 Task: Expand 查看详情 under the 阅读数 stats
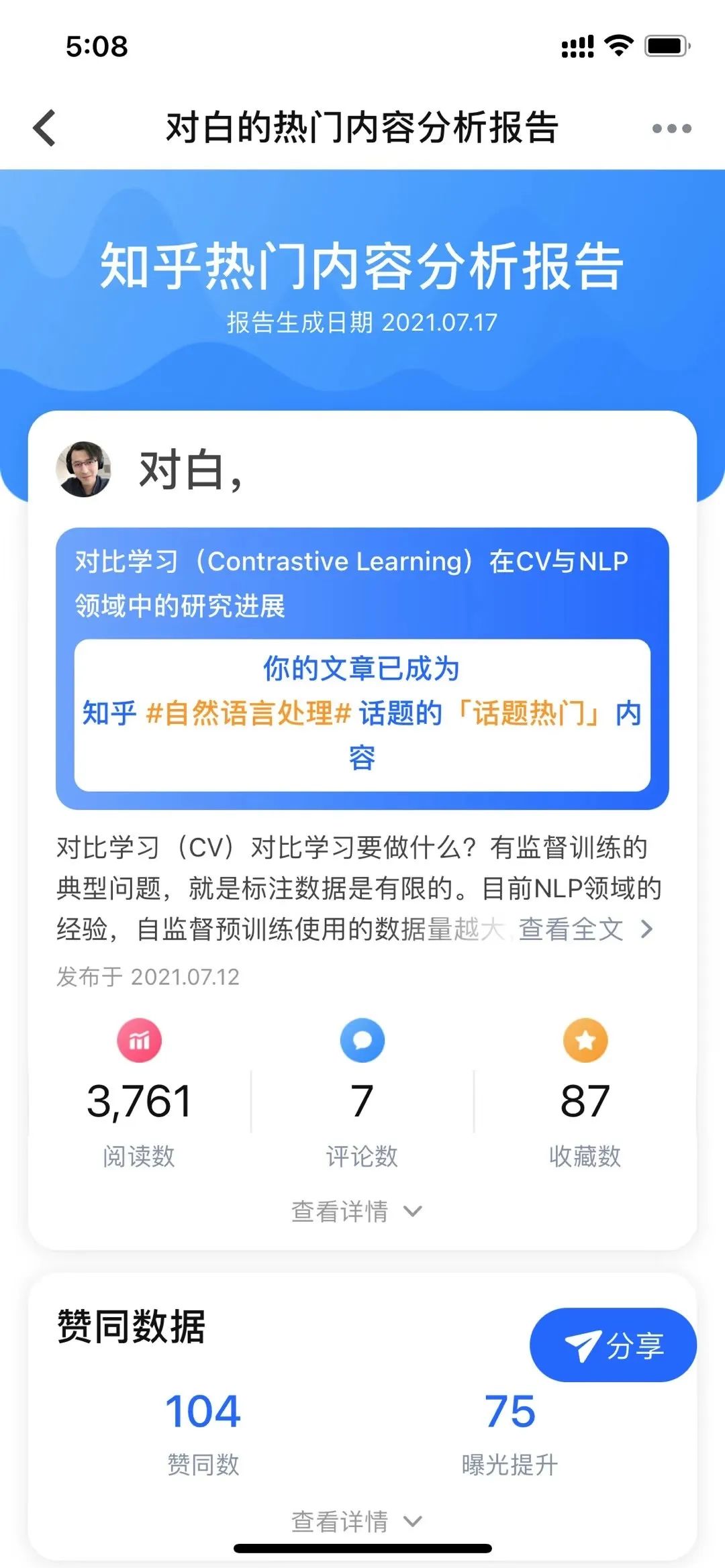[356, 1211]
